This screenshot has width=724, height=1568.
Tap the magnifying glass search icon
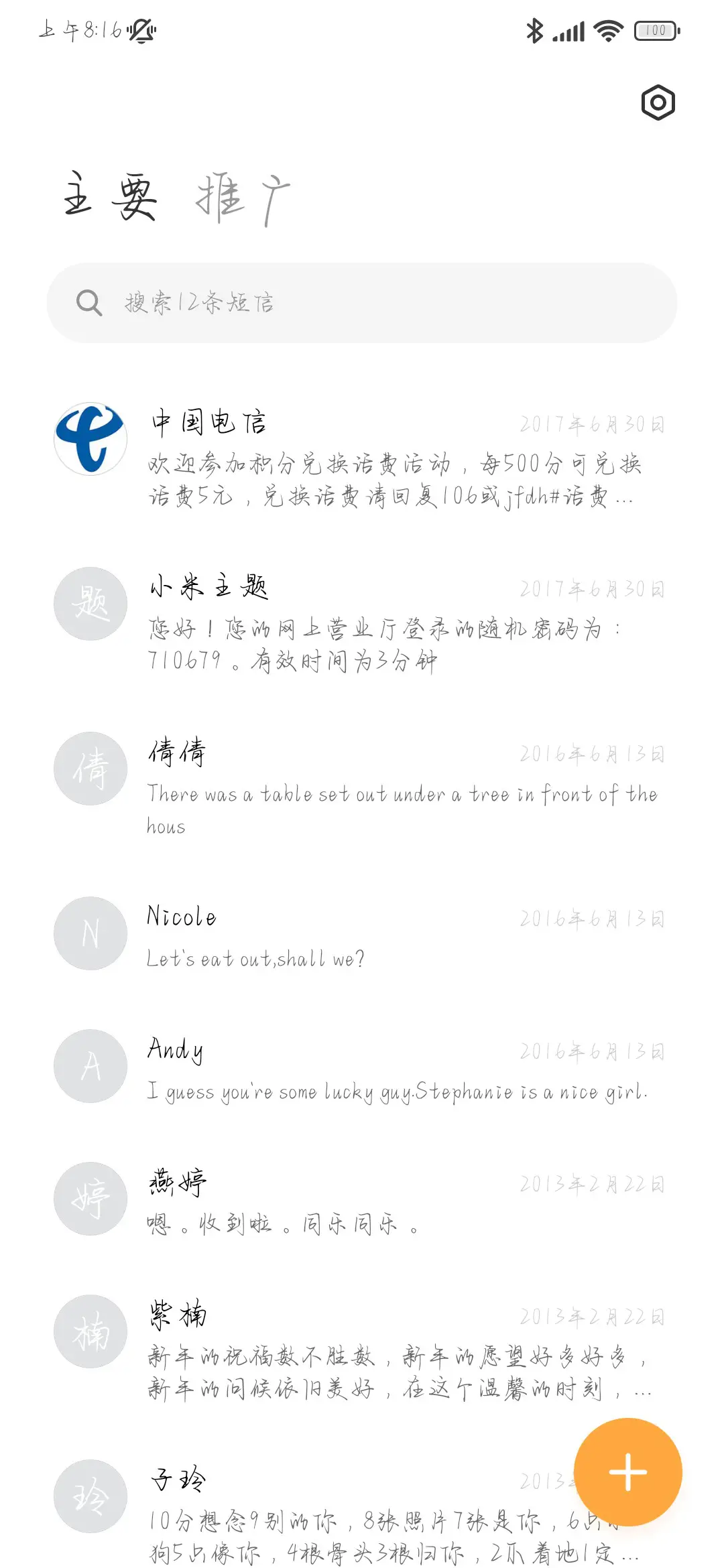click(x=88, y=302)
